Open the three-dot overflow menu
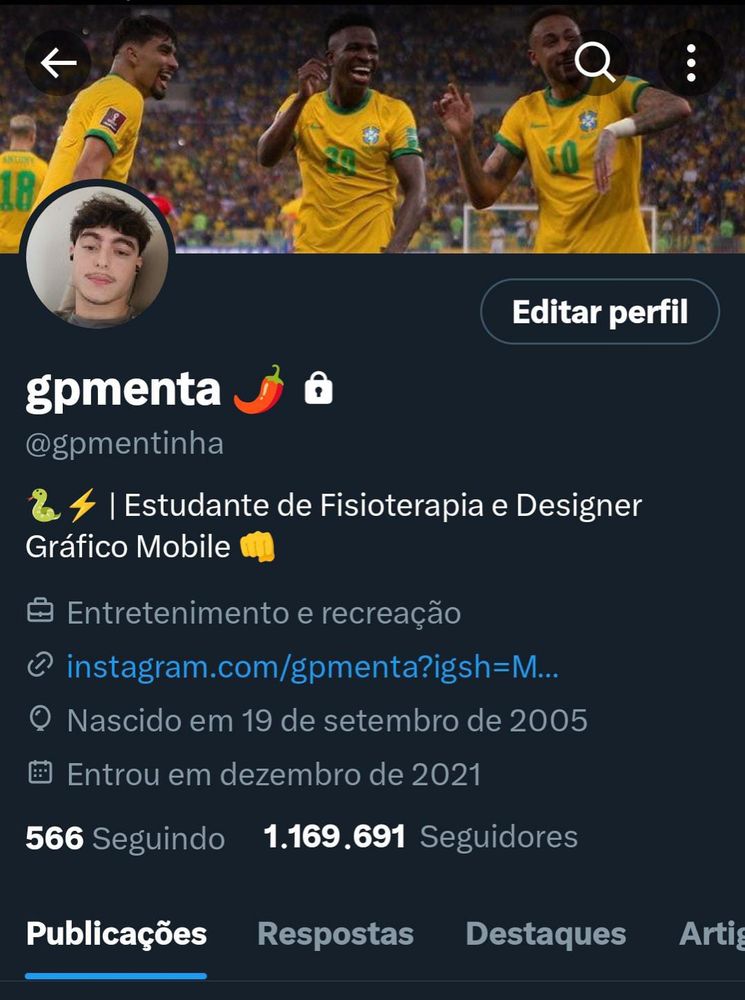This screenshot has height=1000, width=745. tap(691, 63)
